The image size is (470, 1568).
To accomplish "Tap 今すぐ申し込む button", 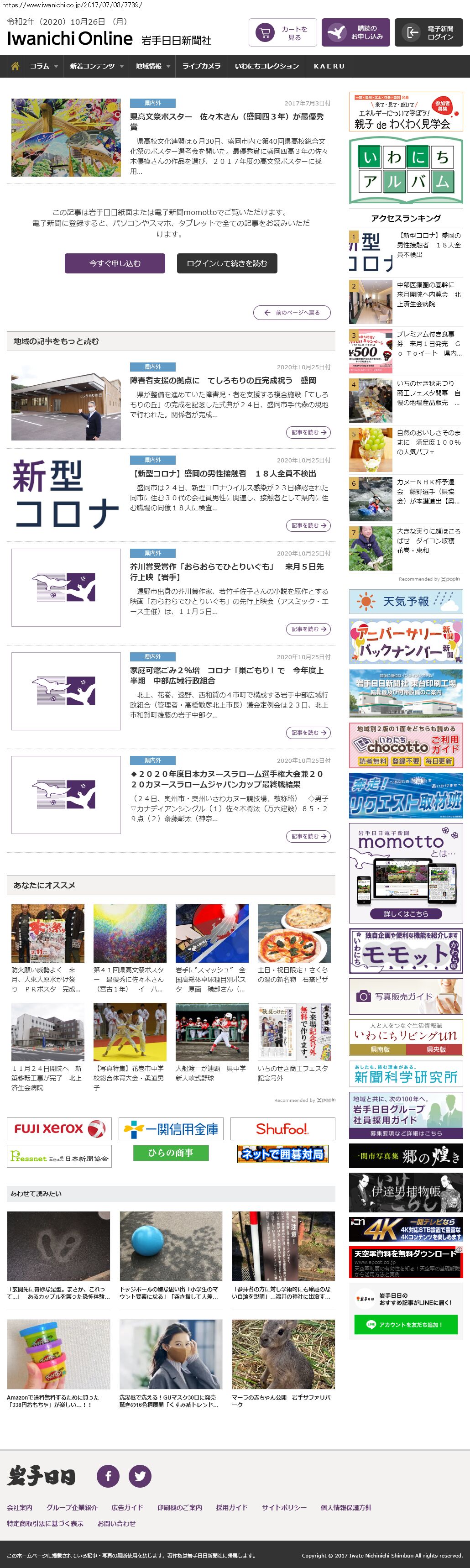I will (115, 263).
